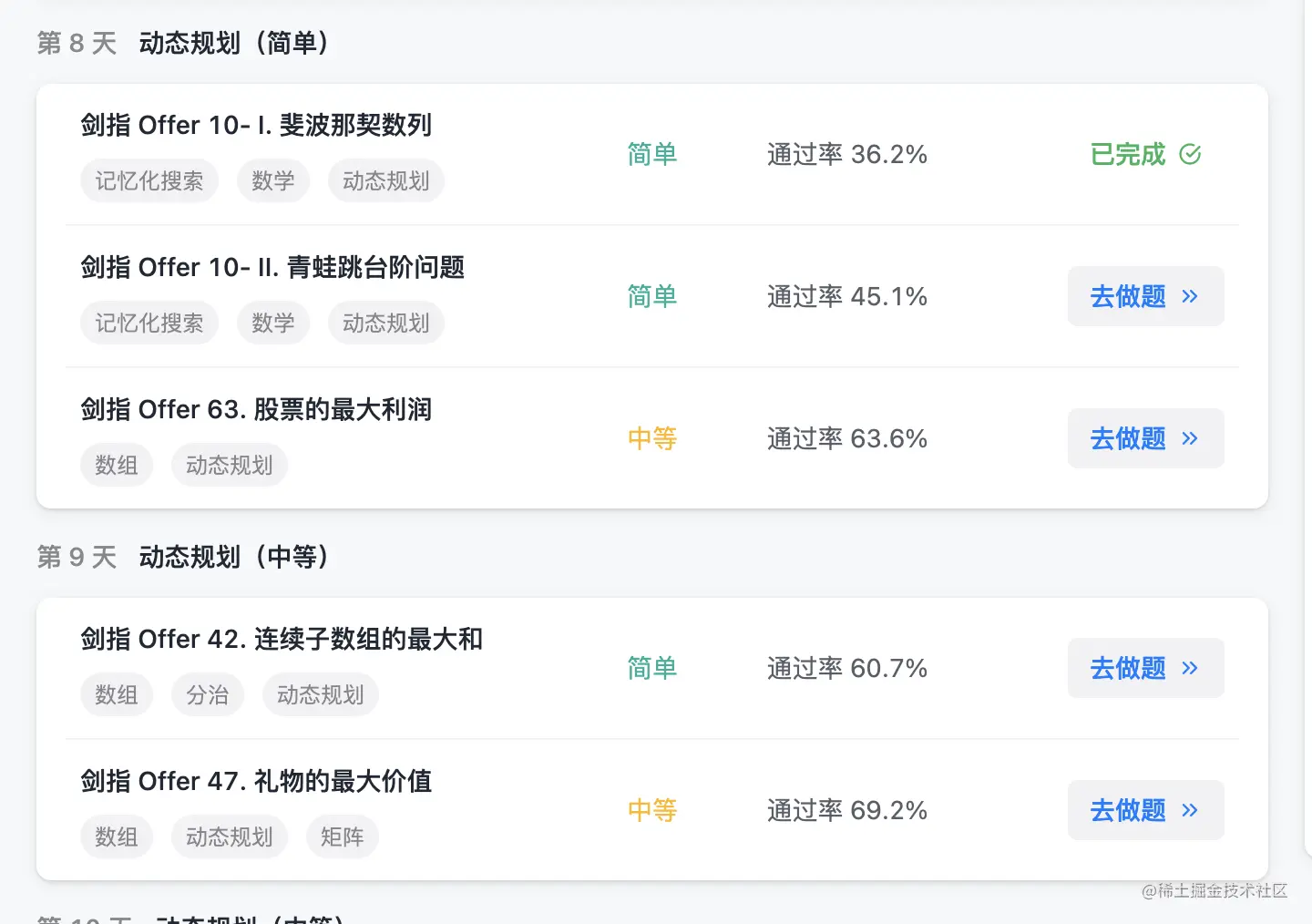Tap 去做题 for 连续子数组的最大和
Viewport: 1312px width, 924px height.
(1145, 668)
